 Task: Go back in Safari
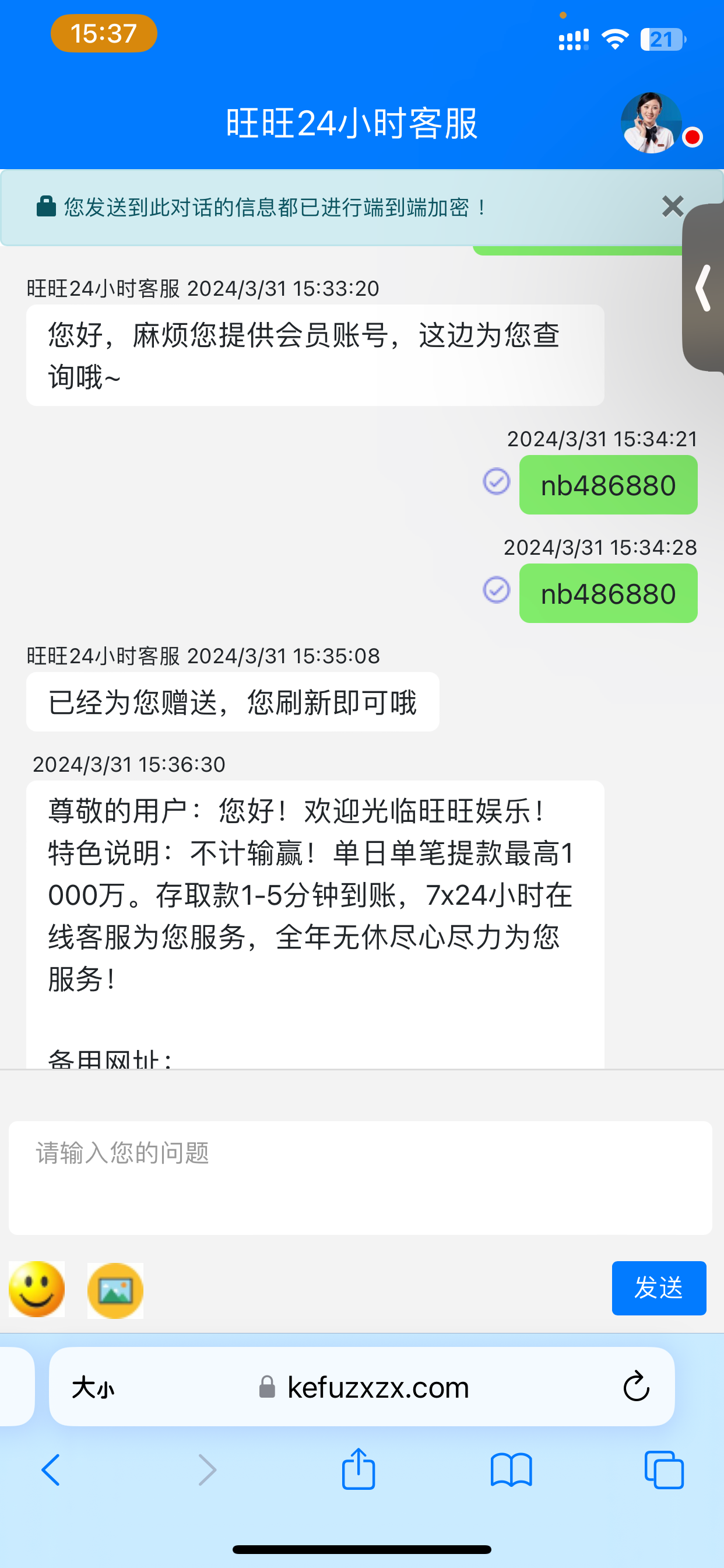click(x=51, y=1470)
